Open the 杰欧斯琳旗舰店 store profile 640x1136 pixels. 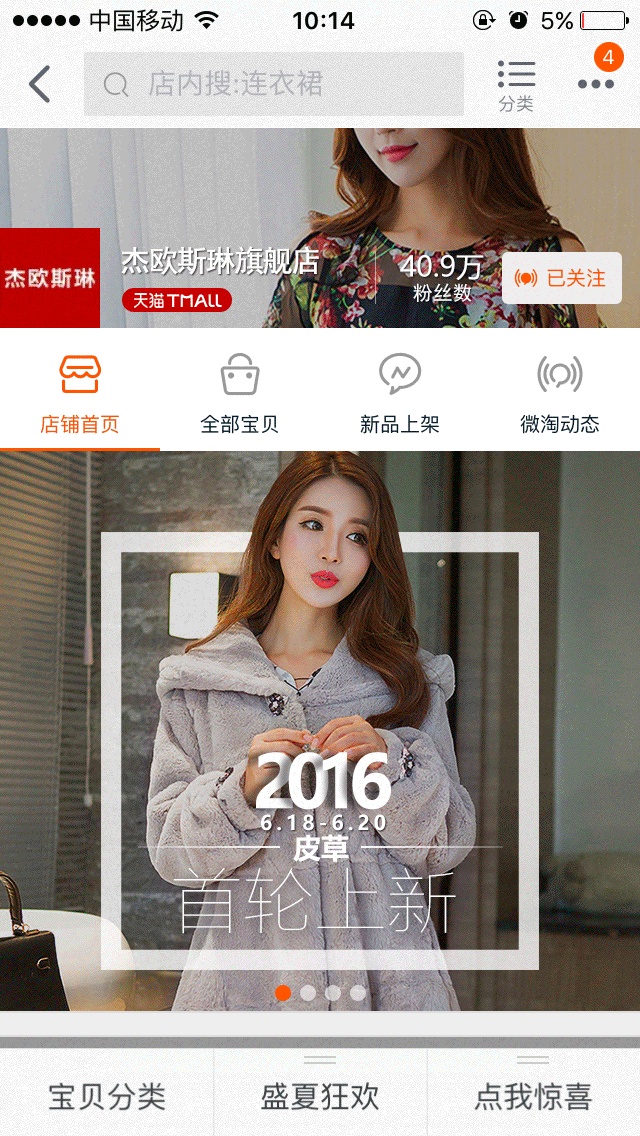220,262
